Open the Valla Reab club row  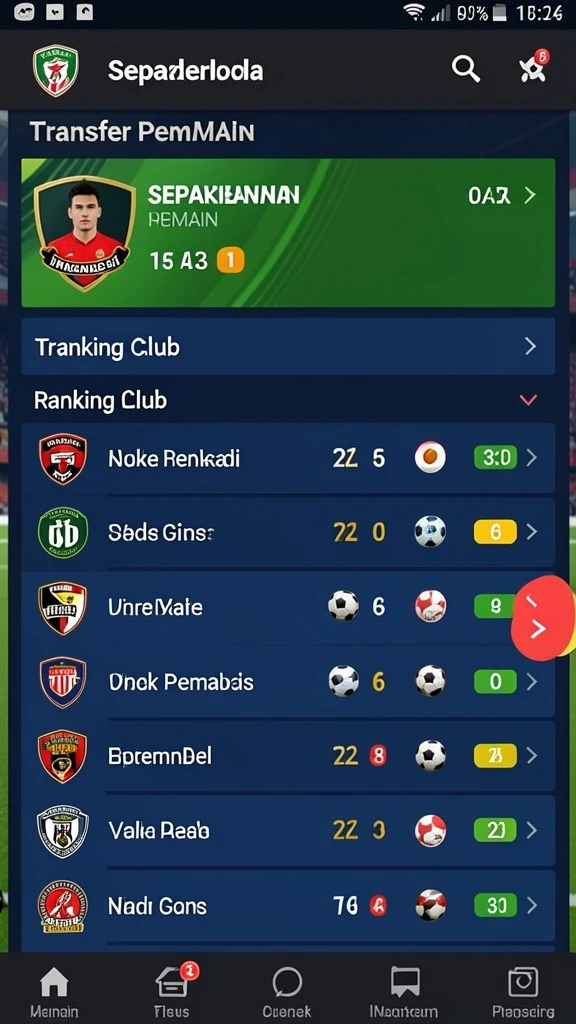288,831
